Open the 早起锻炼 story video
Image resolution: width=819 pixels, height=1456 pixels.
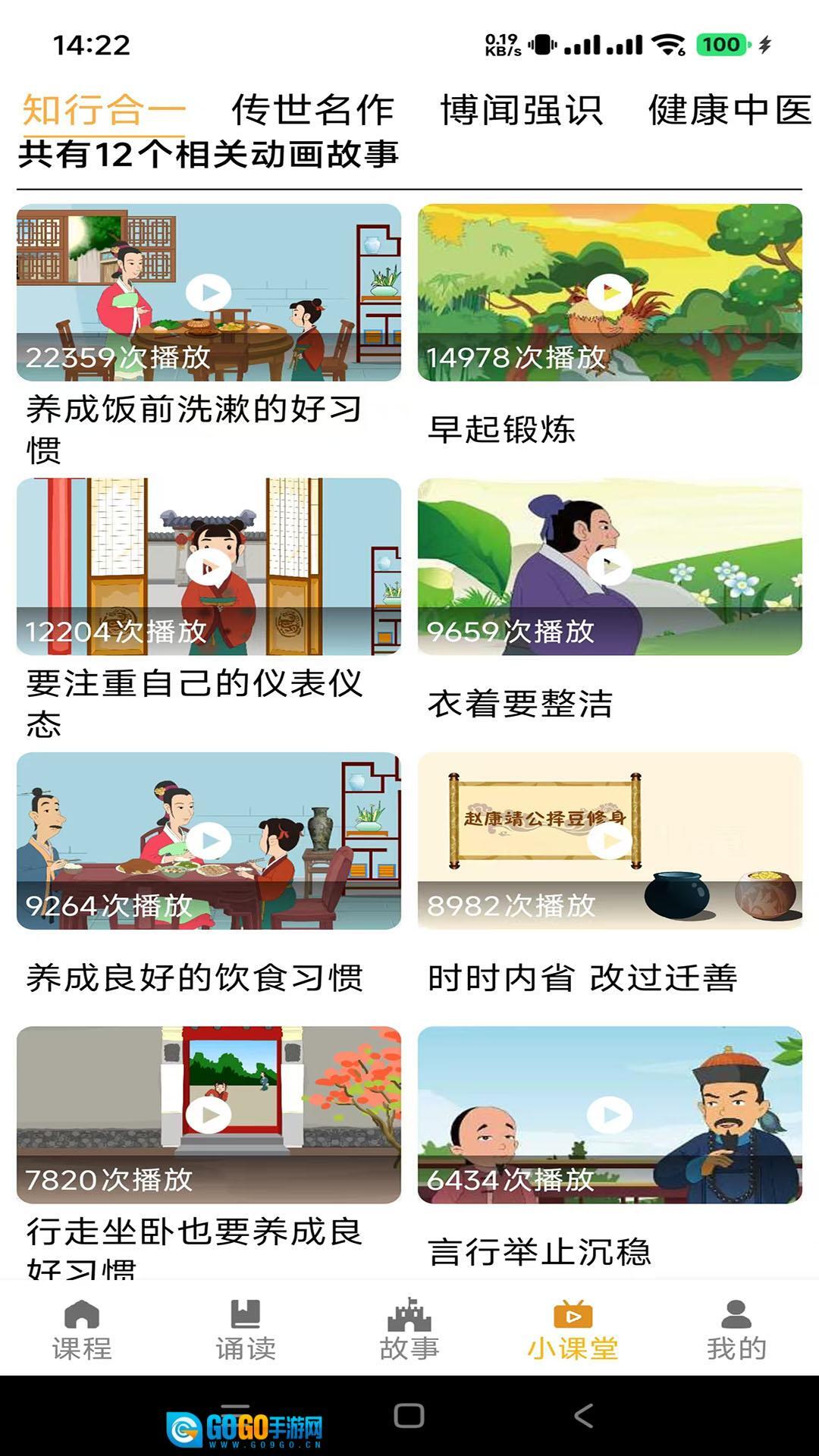(x=610, y=293)
